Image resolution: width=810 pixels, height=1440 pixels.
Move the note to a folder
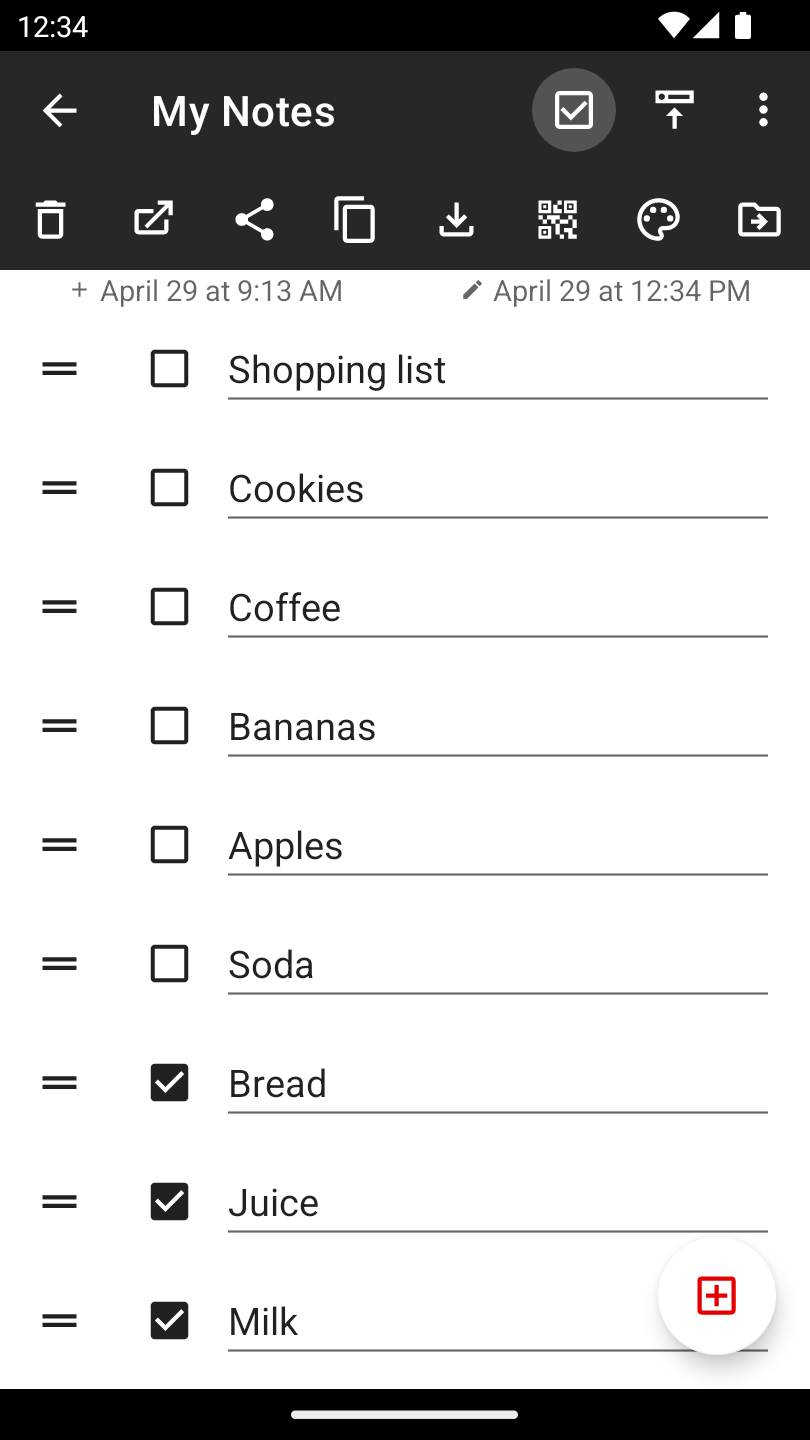pos(759,219)
